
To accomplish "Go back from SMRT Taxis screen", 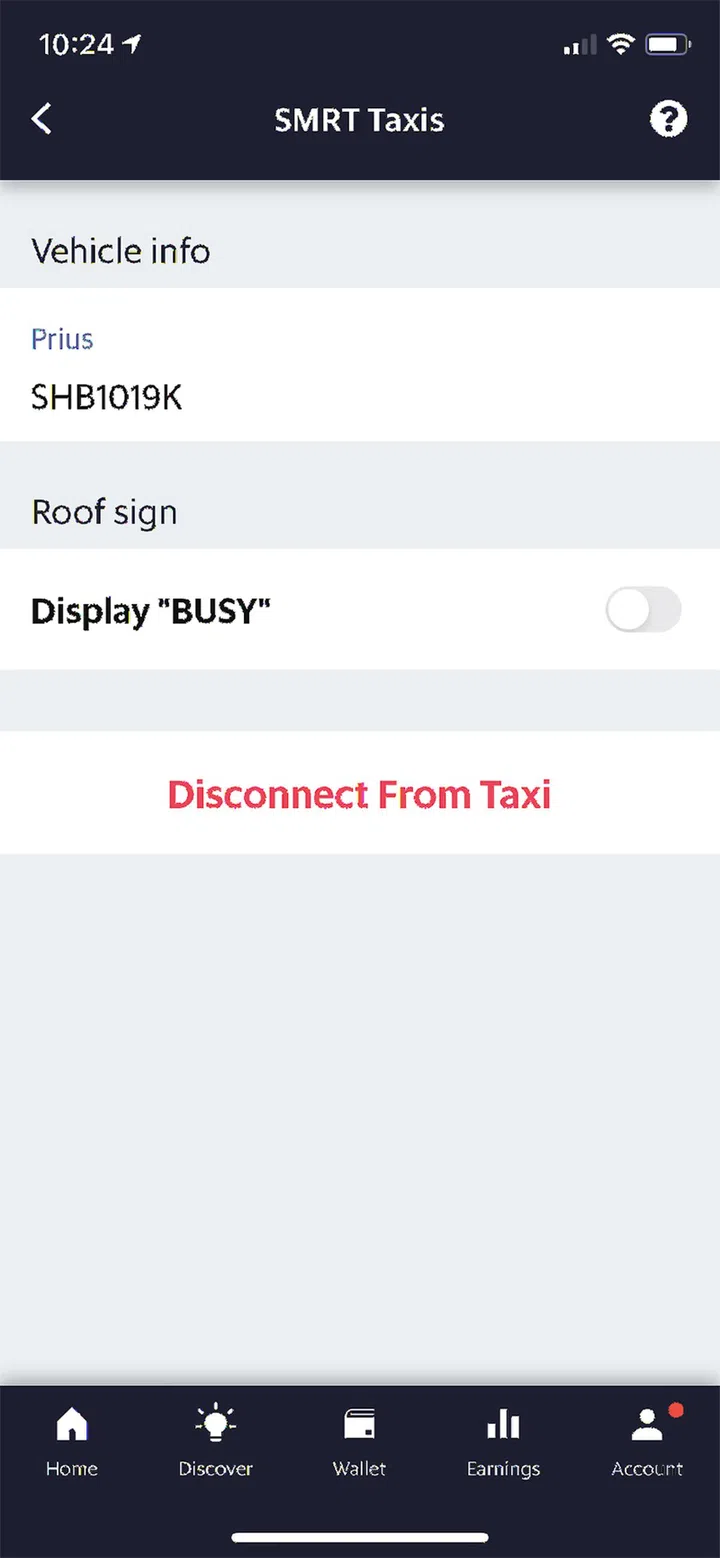I will point(42,120).
